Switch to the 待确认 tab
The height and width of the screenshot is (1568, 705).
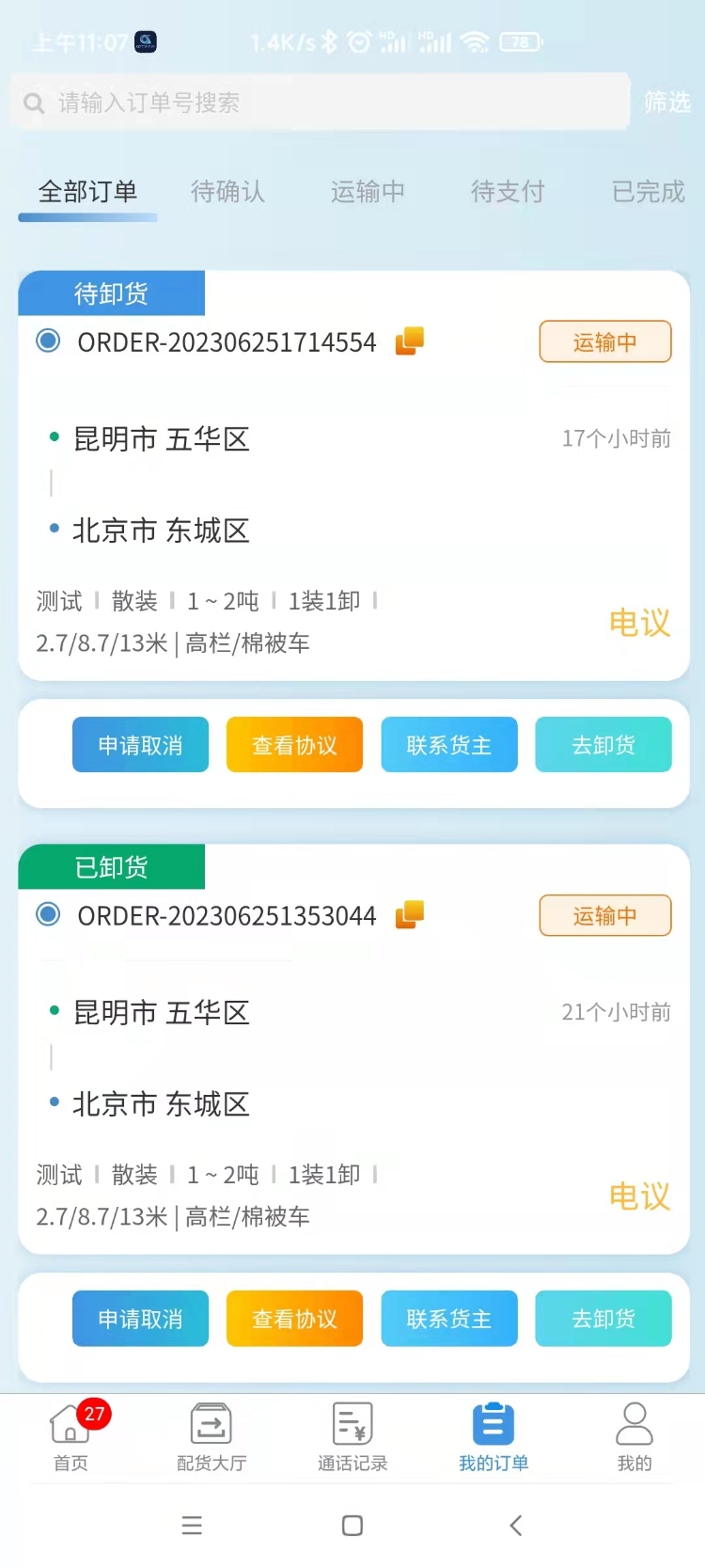pyautogui.click(x=227, y=192)
